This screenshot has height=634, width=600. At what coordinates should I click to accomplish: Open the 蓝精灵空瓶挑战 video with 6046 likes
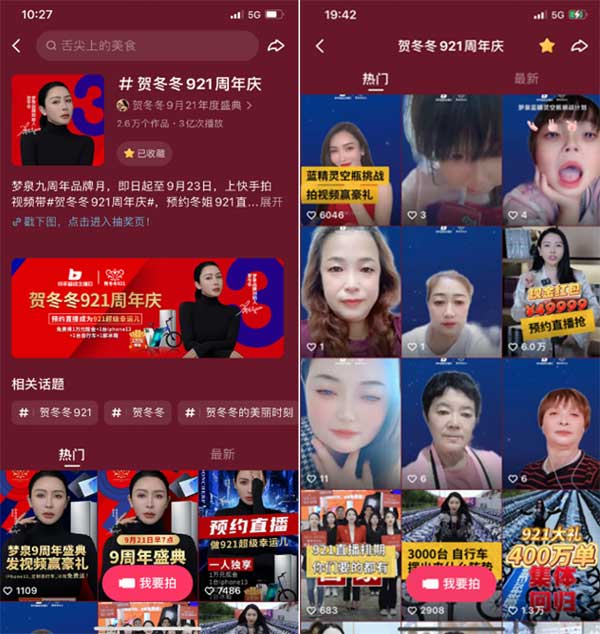pos(349,158)
